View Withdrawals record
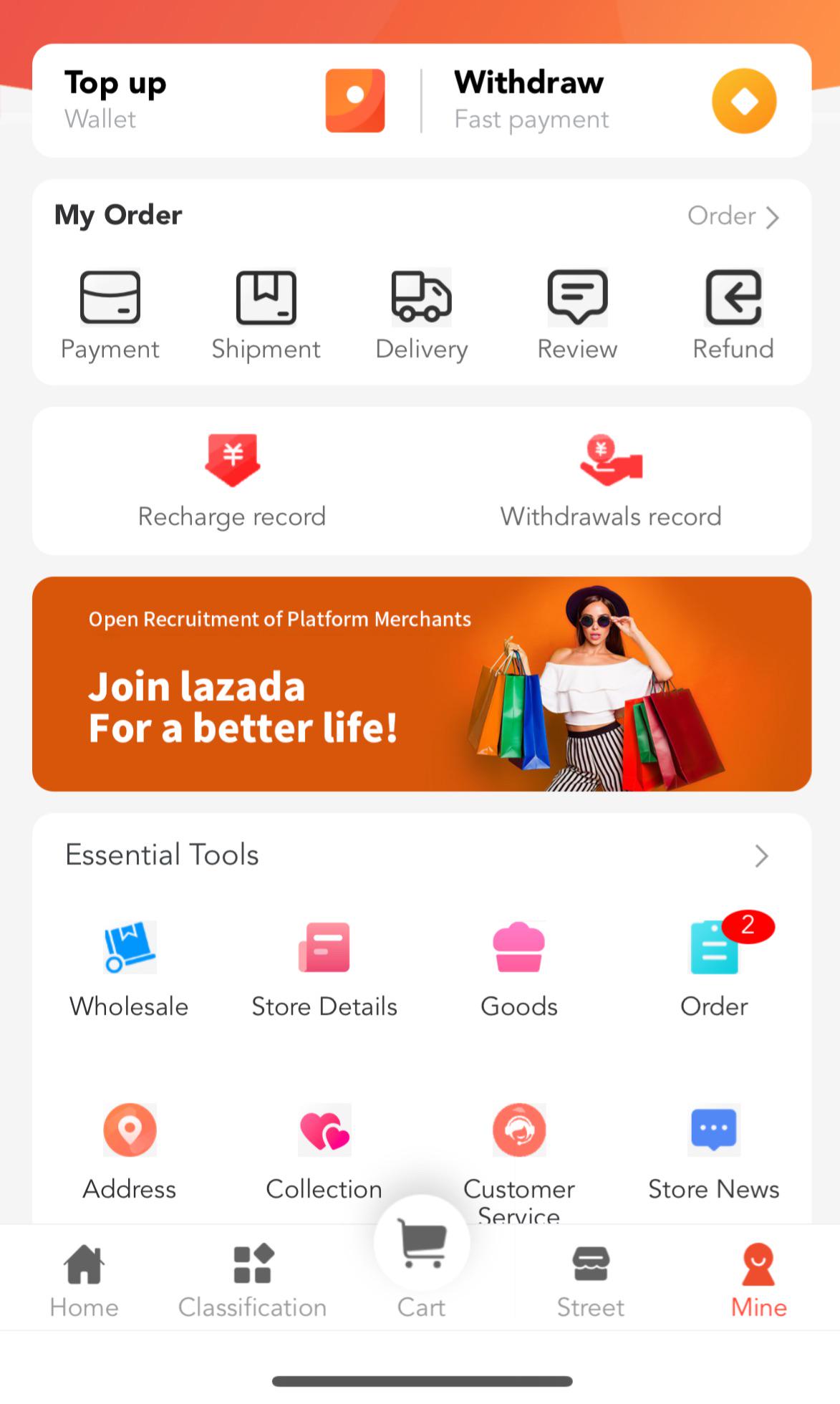 (x=611, y=481)
